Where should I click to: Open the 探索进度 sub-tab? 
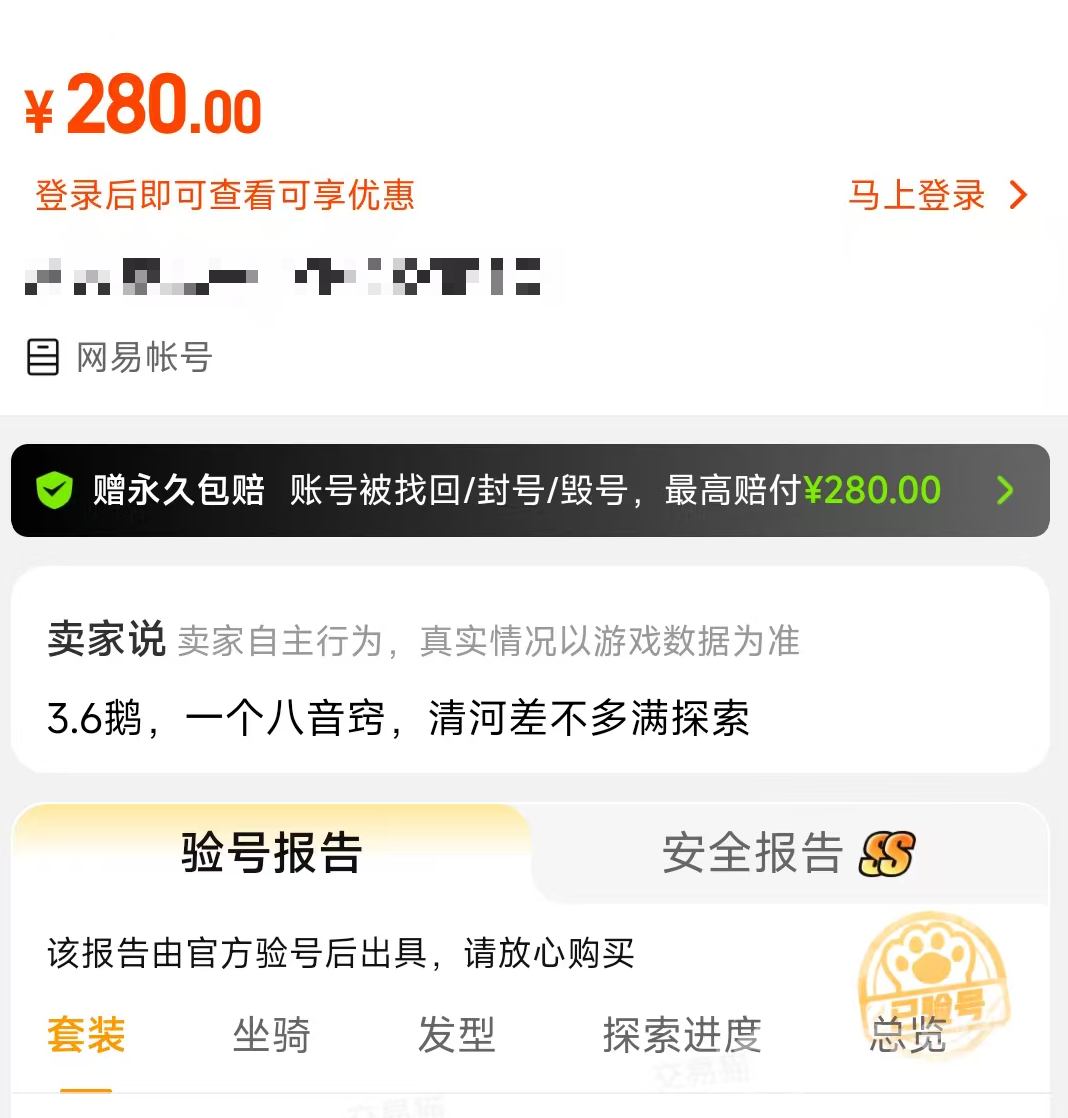[x=682, y=1035]
